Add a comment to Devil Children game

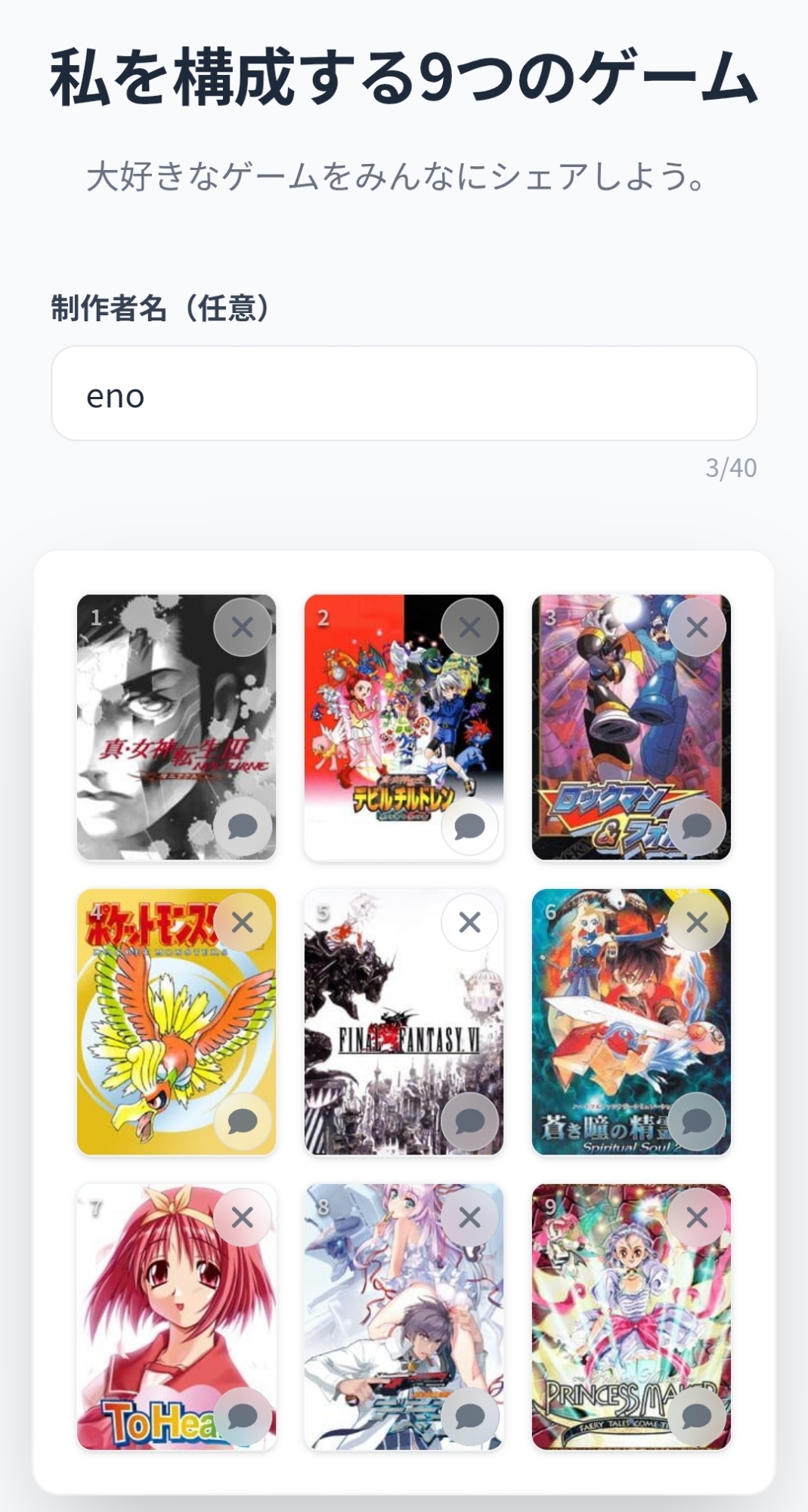click(469, 826)
